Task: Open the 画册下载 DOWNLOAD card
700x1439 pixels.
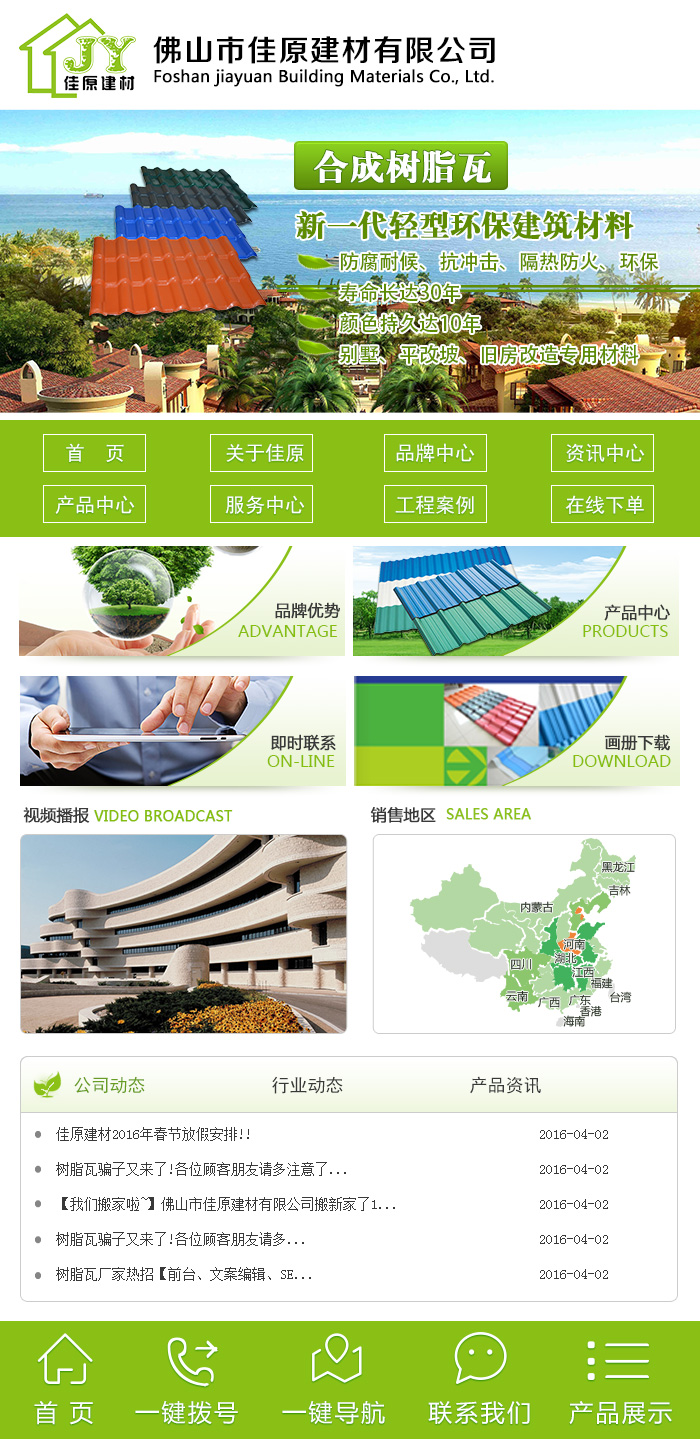Action: (x=515, y=731)
